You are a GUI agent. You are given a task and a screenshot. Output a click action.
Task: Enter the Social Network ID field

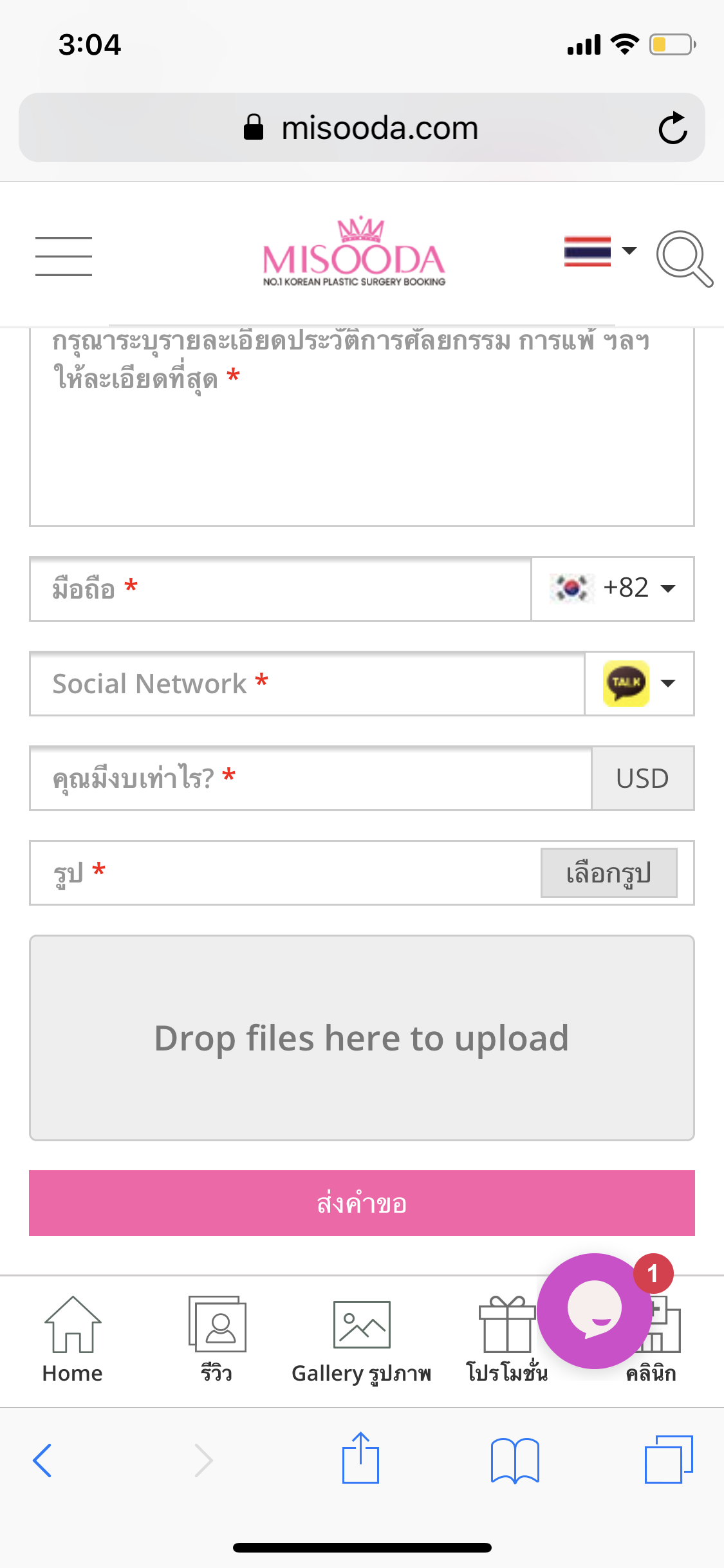click(307, 684)
